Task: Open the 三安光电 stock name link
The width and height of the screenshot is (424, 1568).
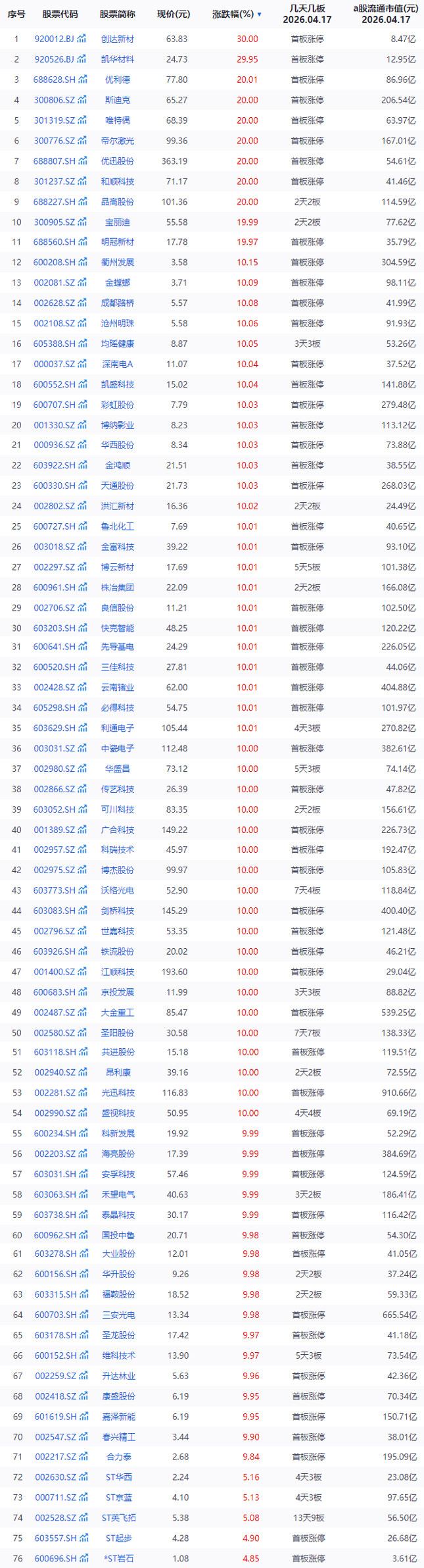Action: (118, 1315)
